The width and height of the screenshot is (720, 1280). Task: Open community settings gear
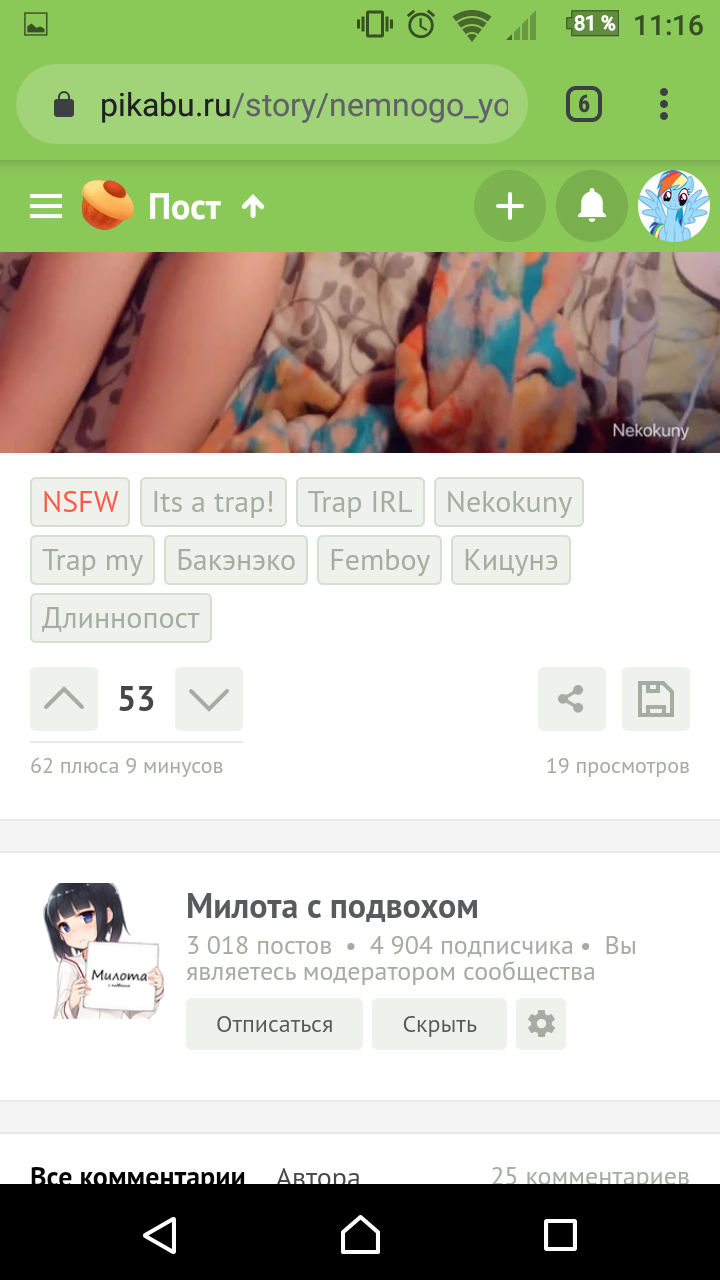click(541, 1024)
